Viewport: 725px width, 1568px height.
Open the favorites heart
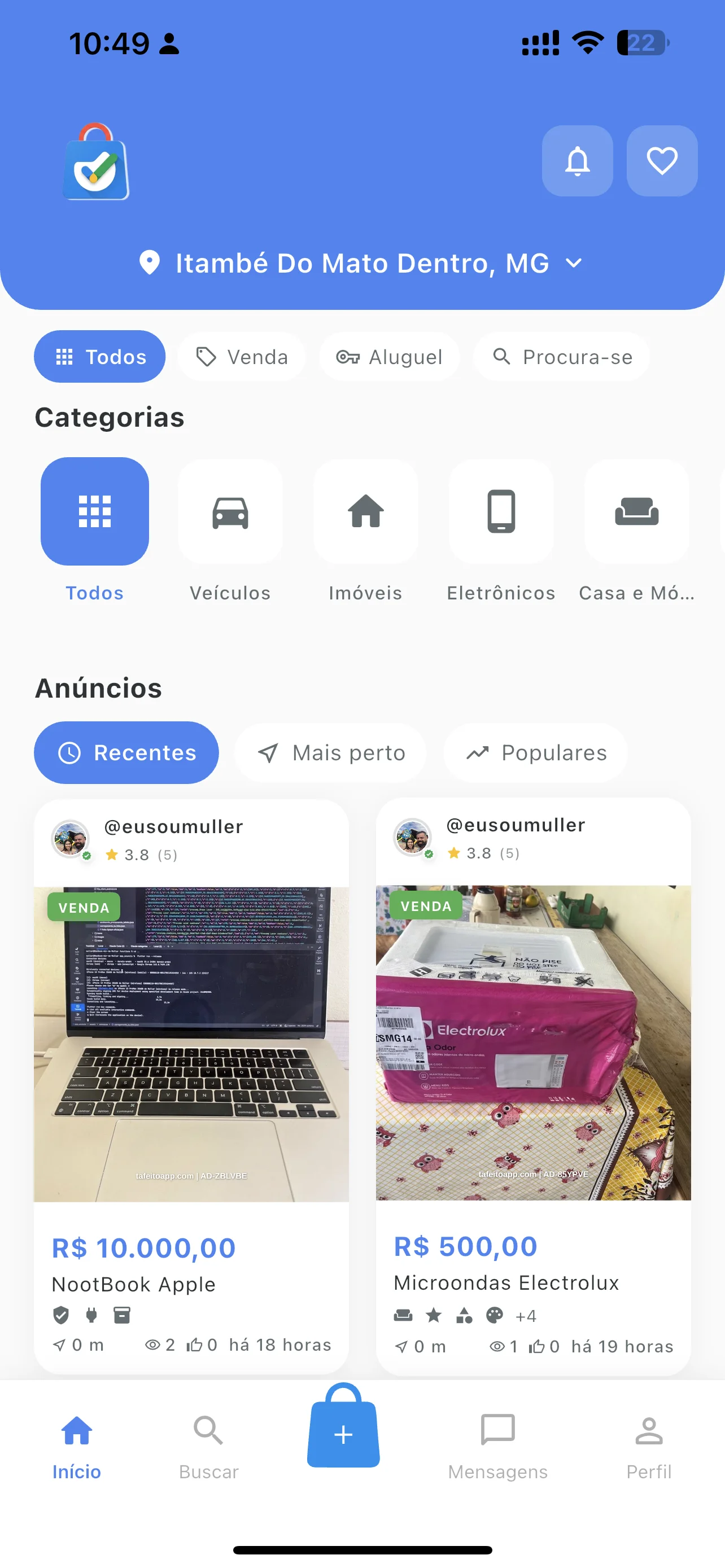coord(662,161)
